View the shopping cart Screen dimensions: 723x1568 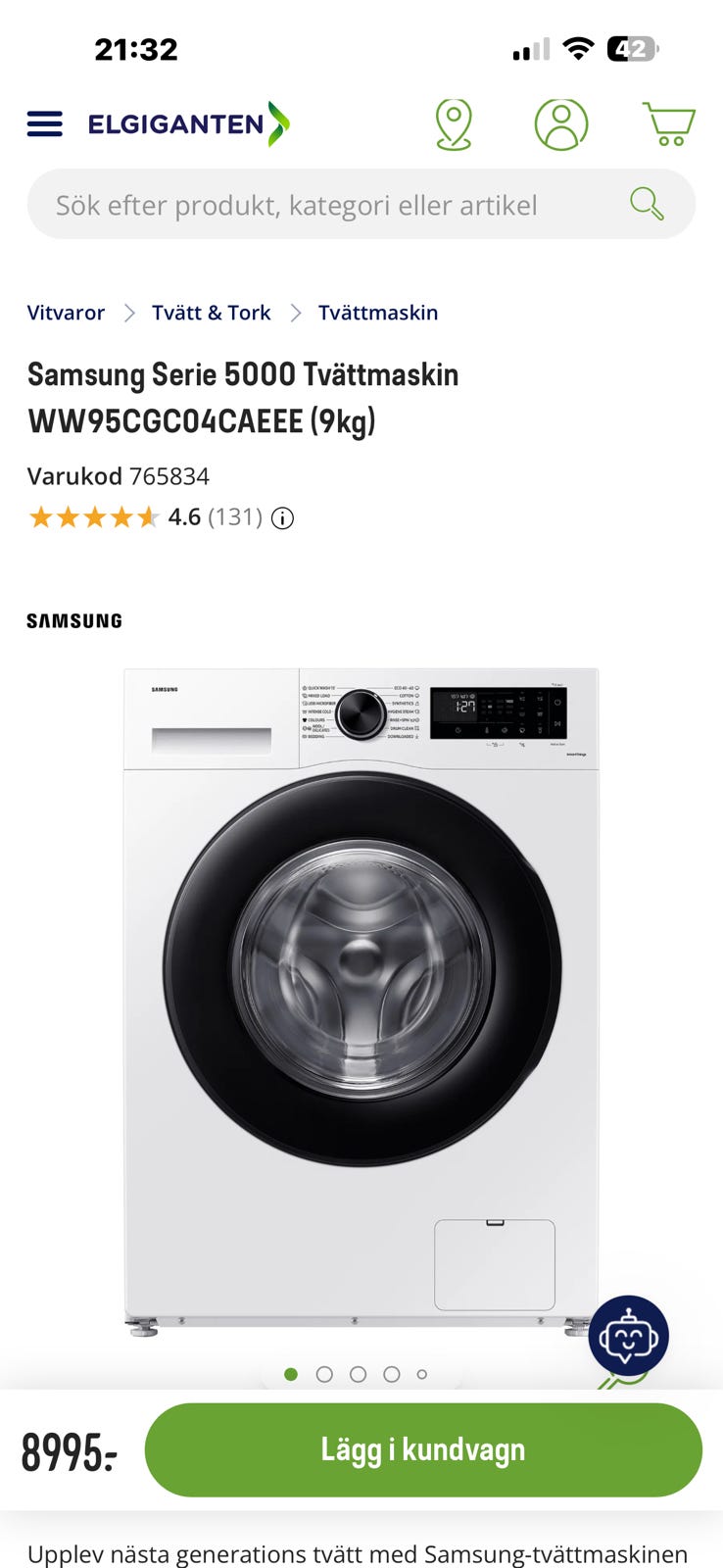tap(669, 124)
